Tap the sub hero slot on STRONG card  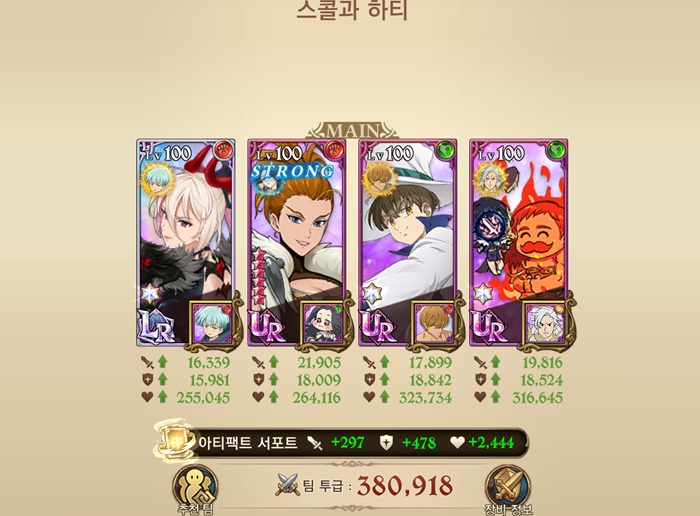[322, 321]
